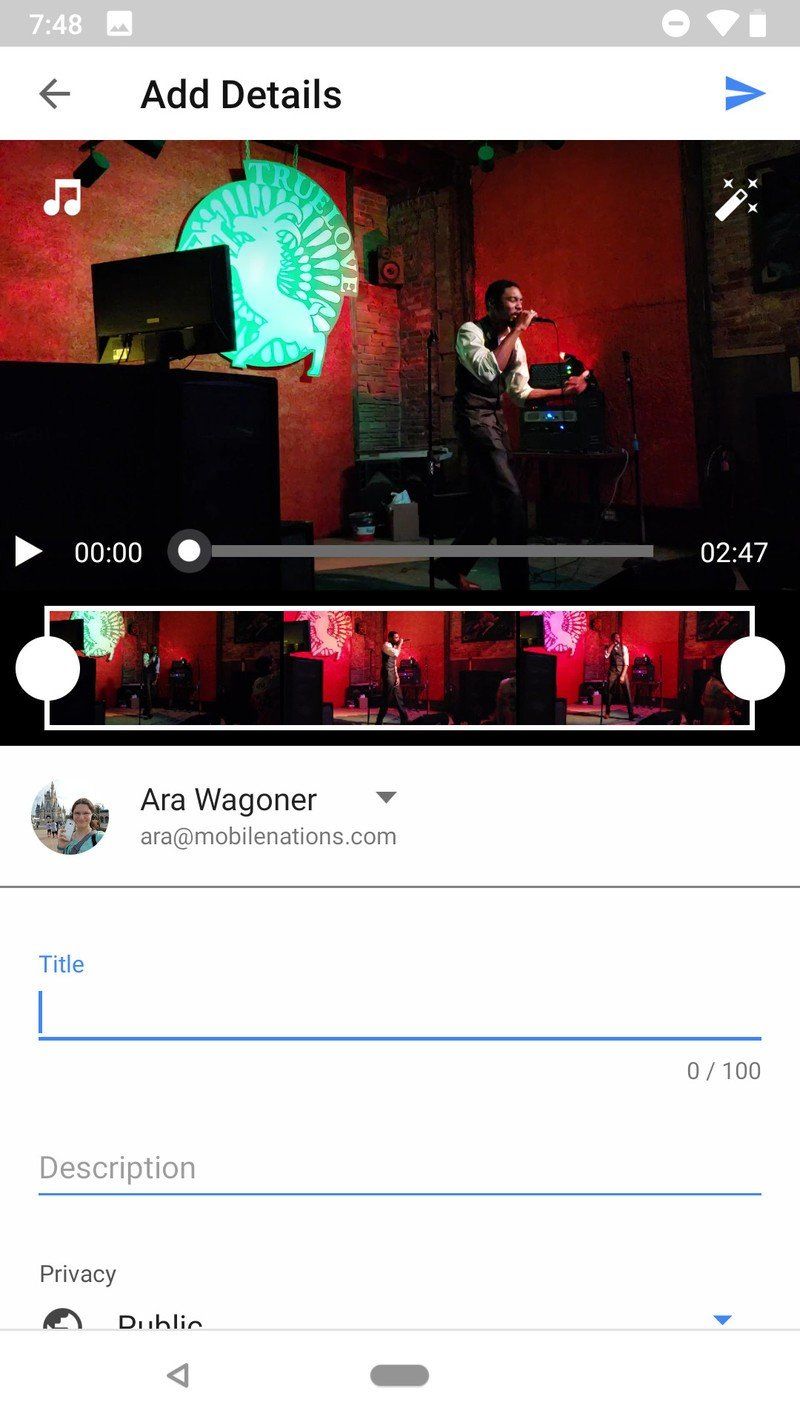Screen dimensions: 800x1422
Task: Focus the Description field
Action: click(x=400, y=1168)
